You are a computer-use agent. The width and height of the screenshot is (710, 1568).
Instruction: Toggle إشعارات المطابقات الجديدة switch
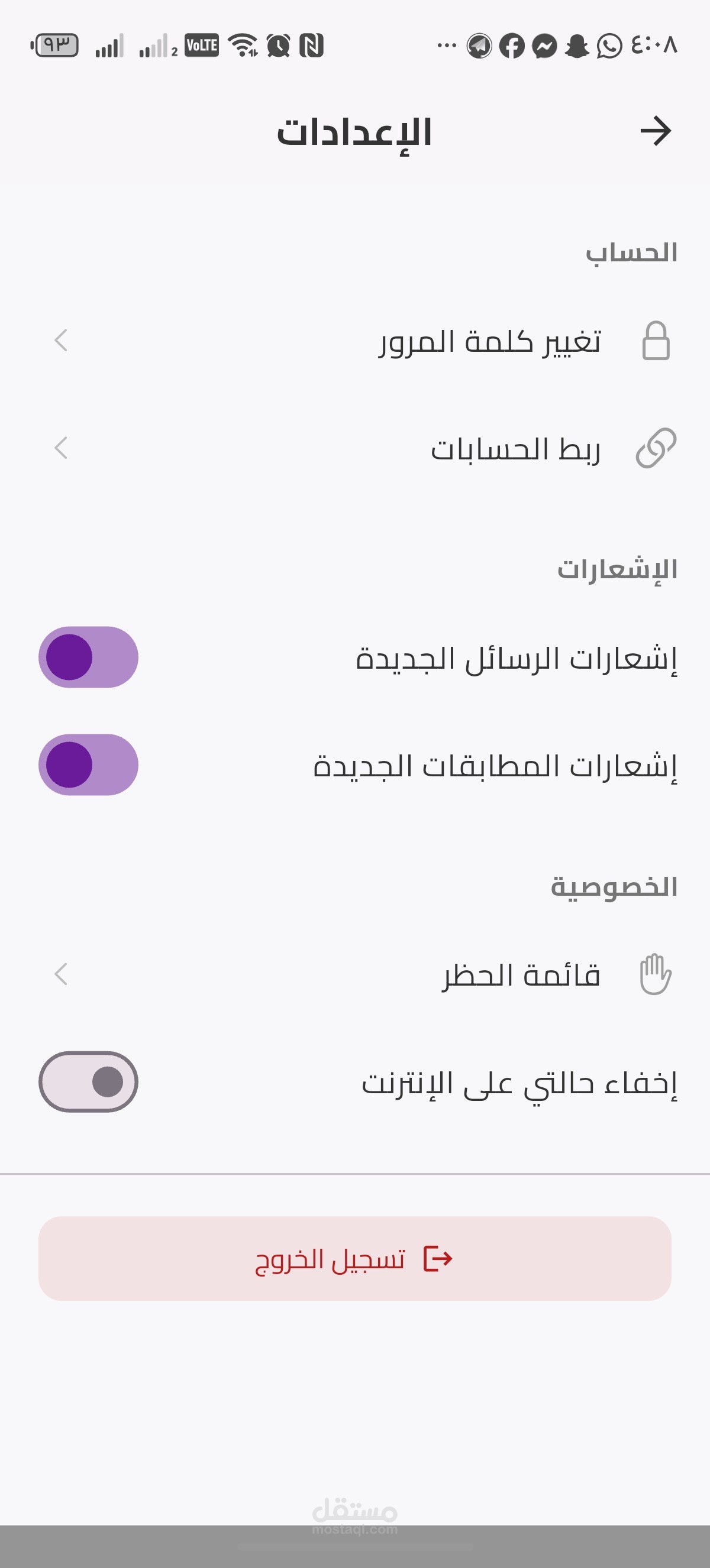pyautogui.click(x=89, y=765)
